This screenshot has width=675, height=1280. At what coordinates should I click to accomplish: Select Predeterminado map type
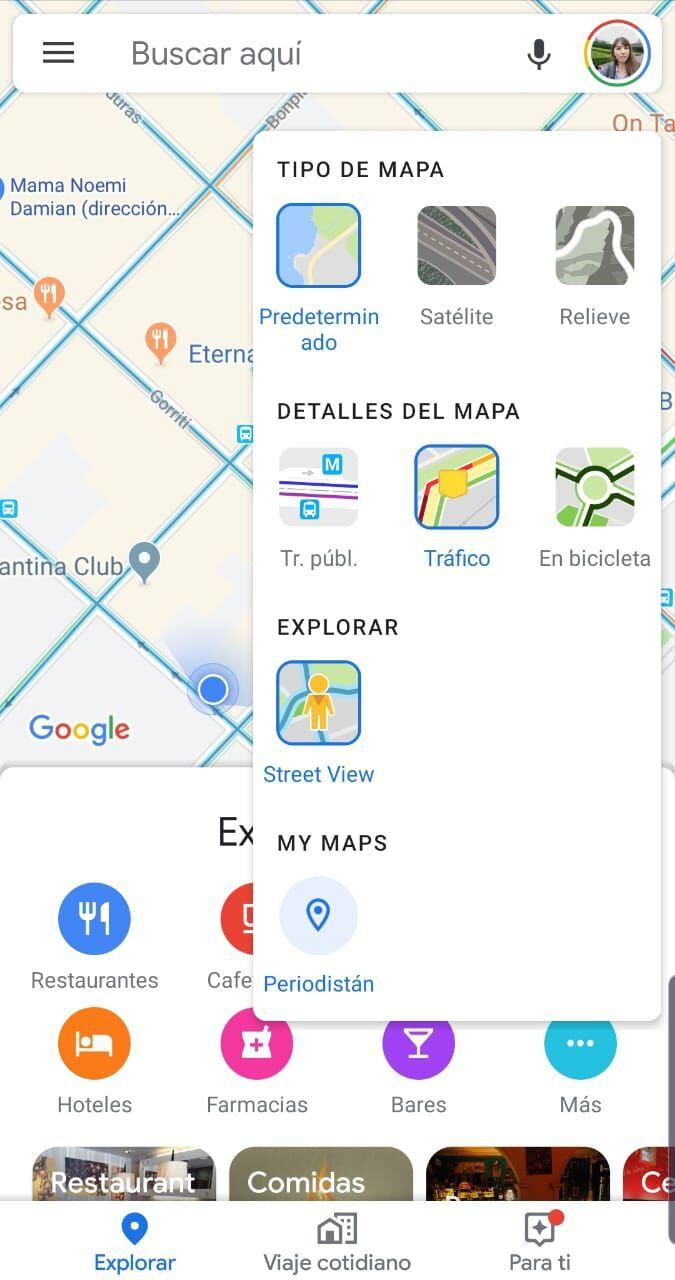[x=319, y=246]
